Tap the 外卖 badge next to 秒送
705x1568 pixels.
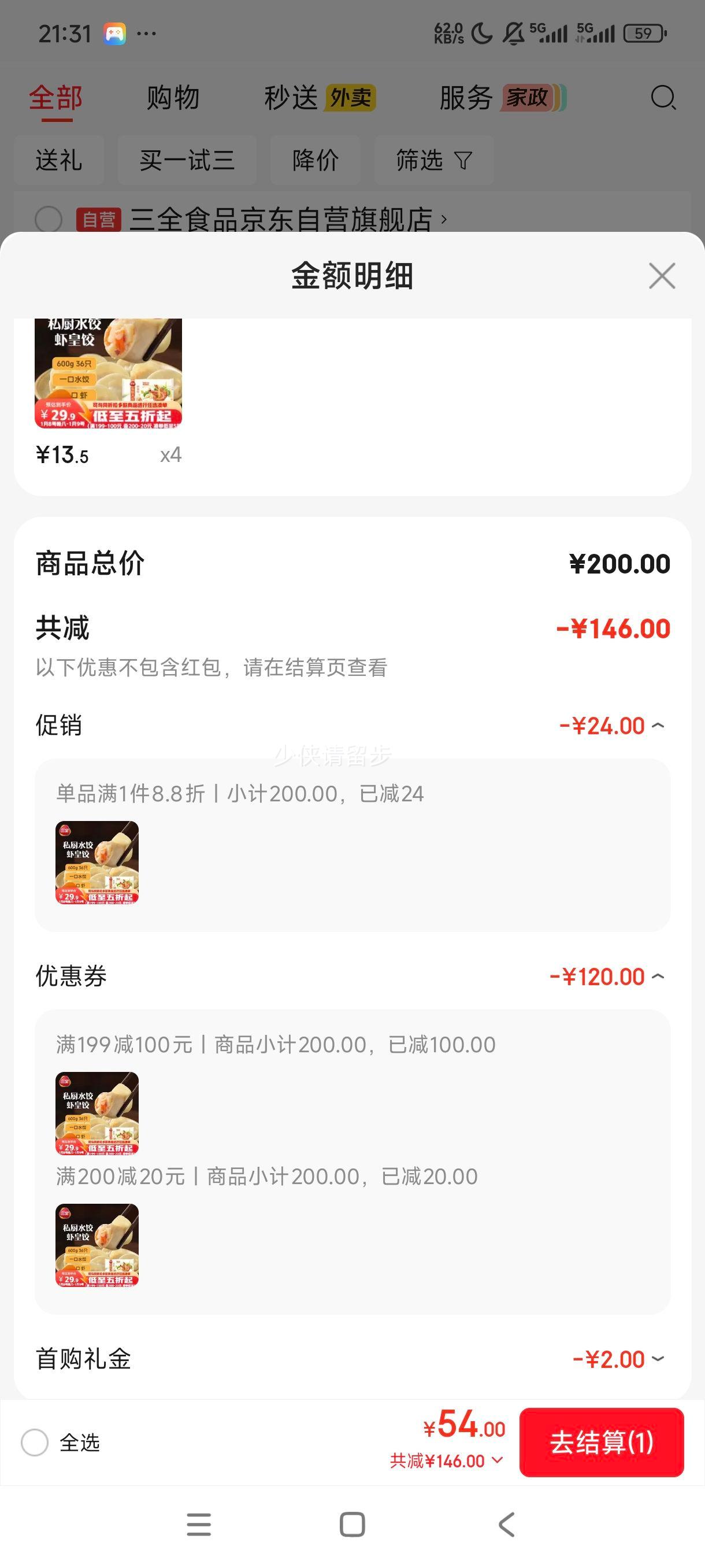[350, 99]
